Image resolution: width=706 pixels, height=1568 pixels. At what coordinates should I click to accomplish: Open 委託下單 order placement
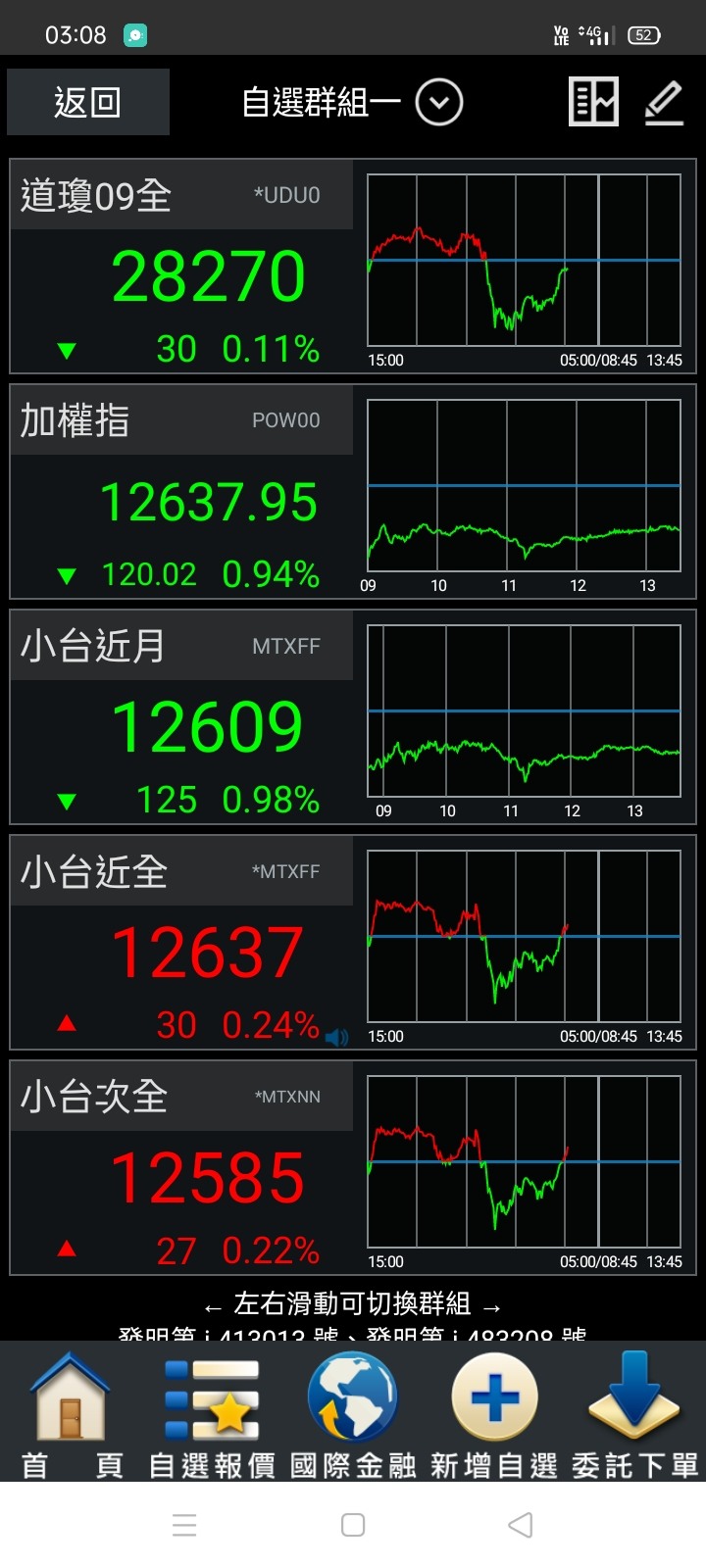(634, 1413)
